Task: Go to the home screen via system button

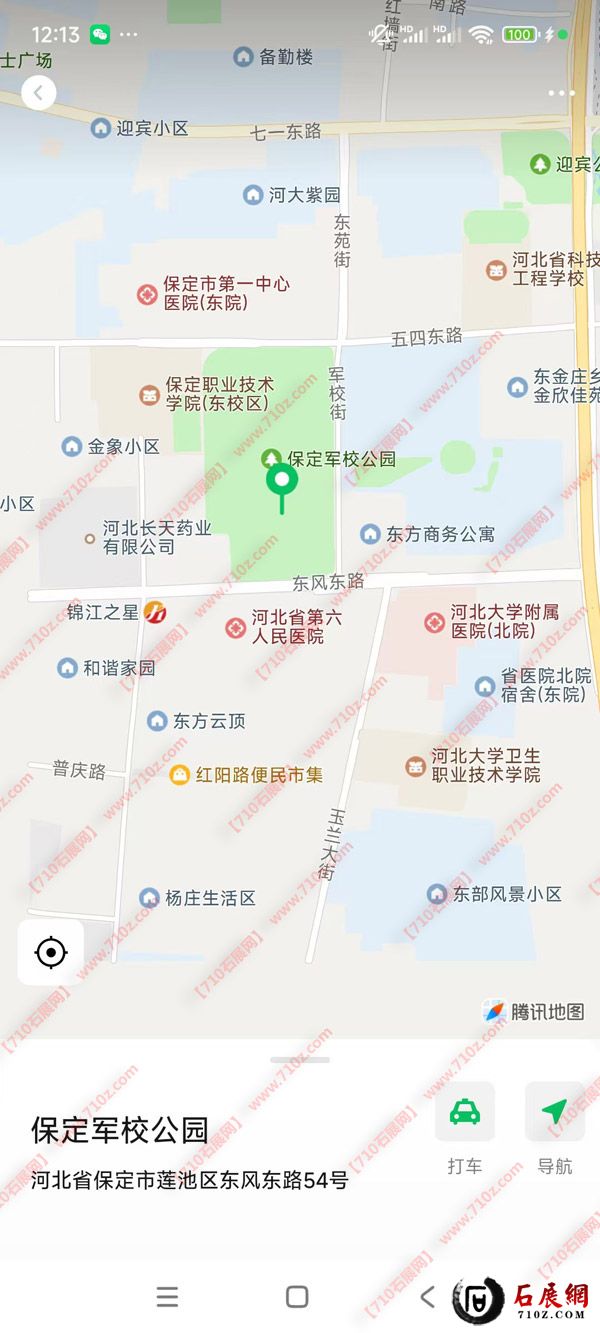Action: click(x=297, y=1297)
